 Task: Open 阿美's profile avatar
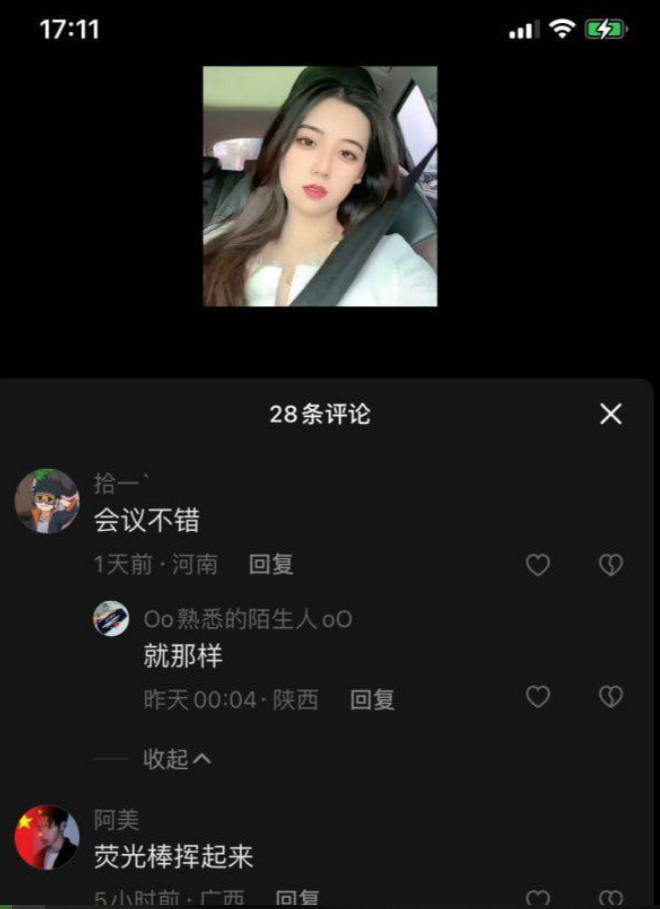click(x=47, y=837)
